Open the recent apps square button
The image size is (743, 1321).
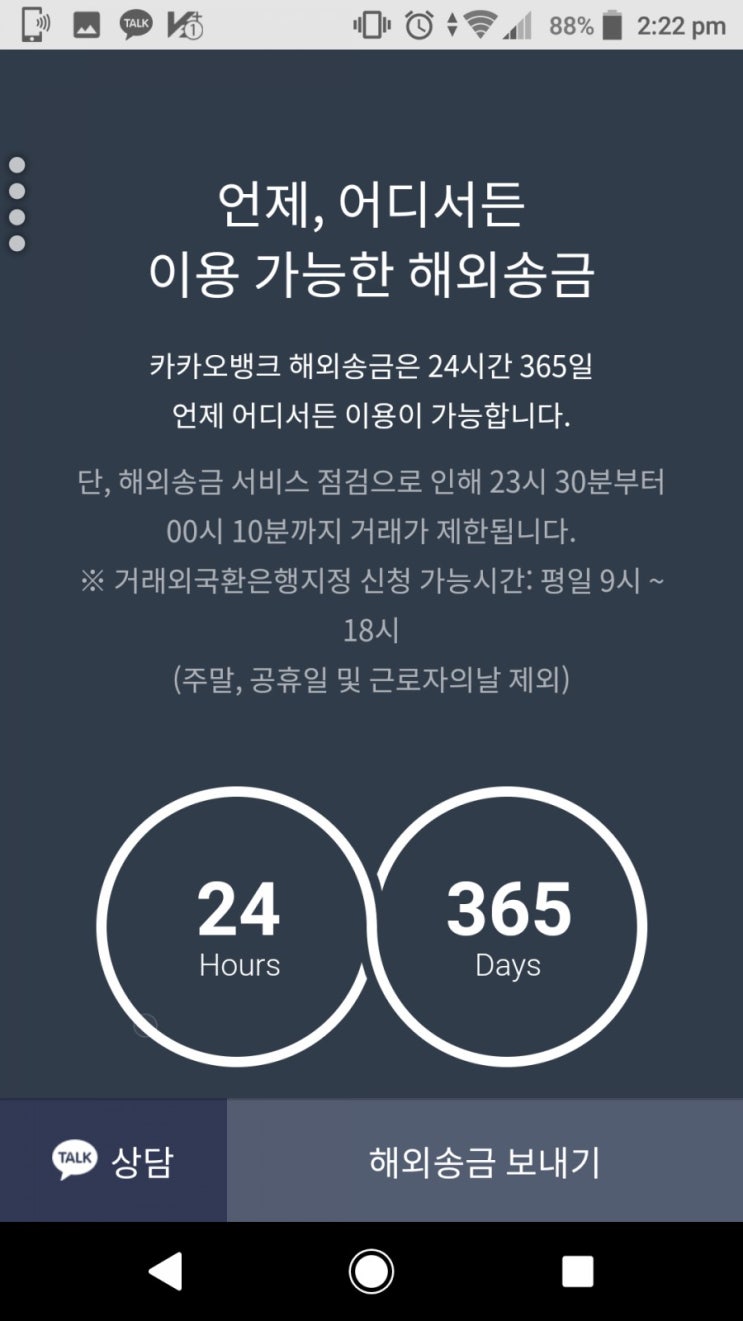click(x=577, y=1271)
